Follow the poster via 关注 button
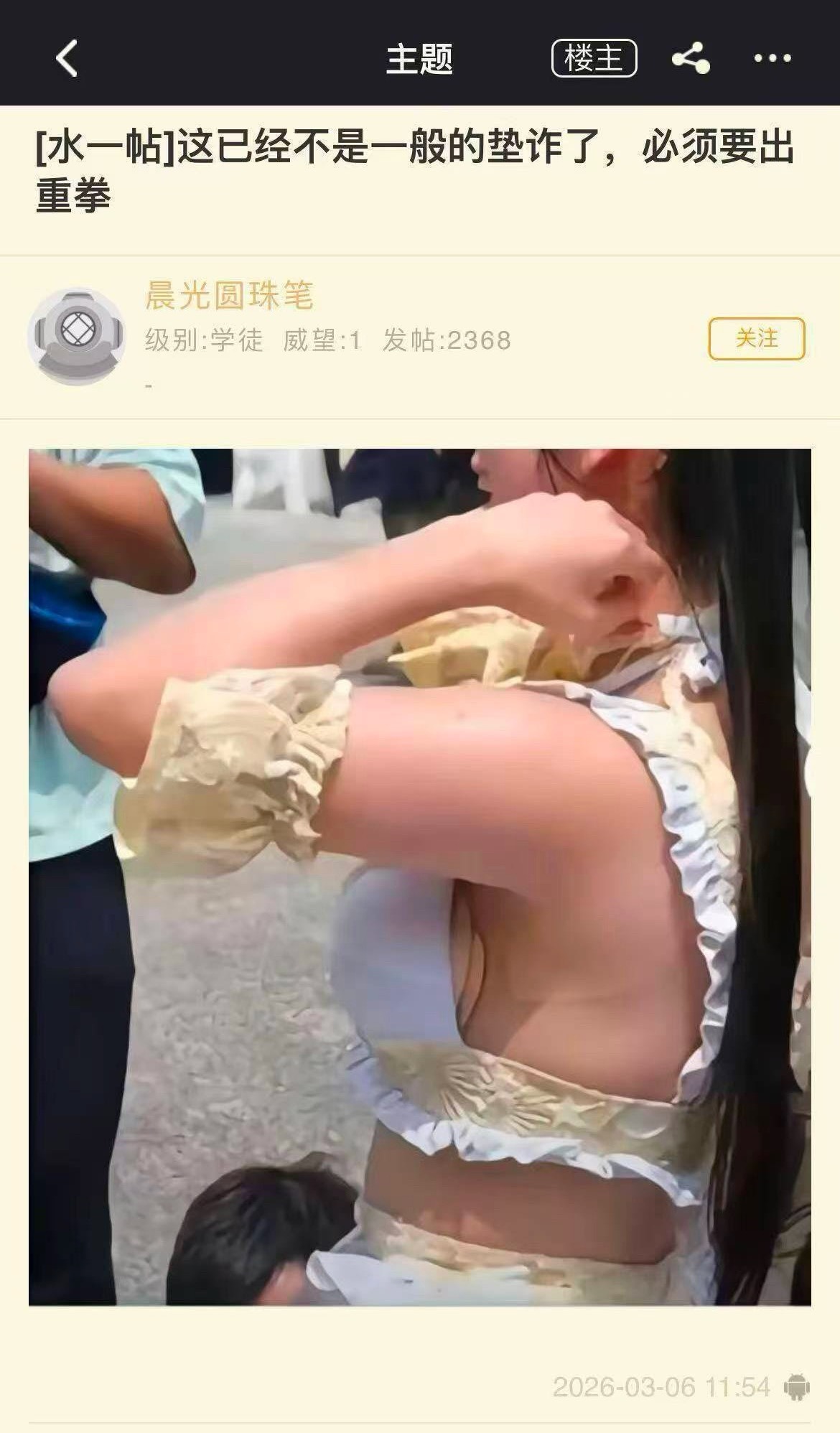This screenshot has height=1433, width=840. click(756, 338)
